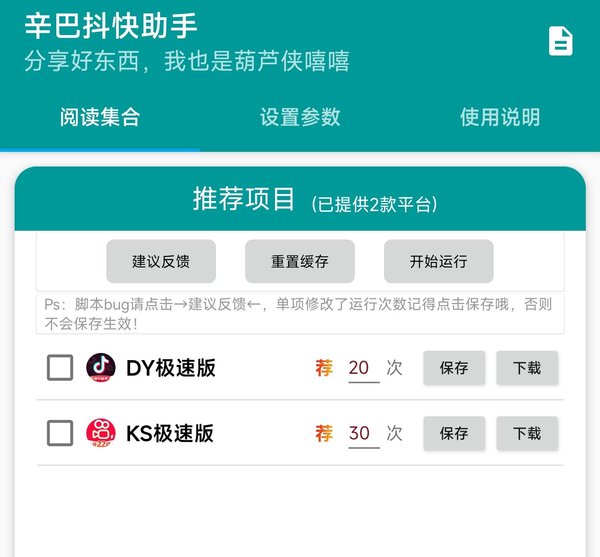Screen dimensions: 600x557
Task: Open the 使用说明 tab
Action: tap(499, 117)
